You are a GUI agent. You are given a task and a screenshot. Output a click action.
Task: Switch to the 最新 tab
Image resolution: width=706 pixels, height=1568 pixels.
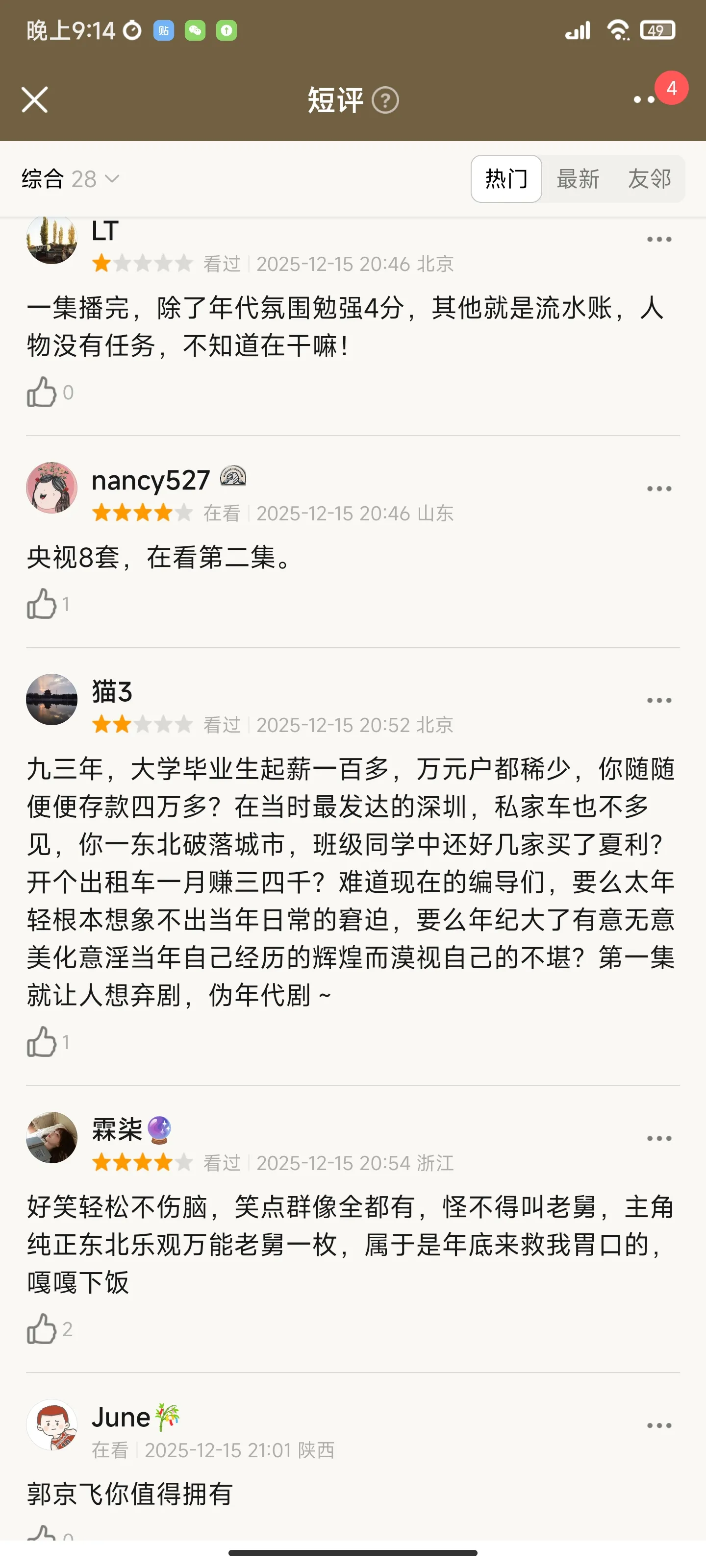pos(578,179)
